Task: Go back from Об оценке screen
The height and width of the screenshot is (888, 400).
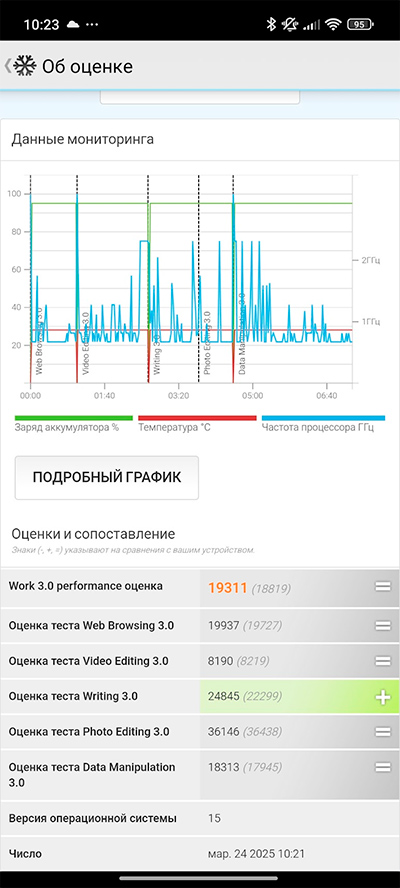Action: pyautogui.click(x=8, y=66)
